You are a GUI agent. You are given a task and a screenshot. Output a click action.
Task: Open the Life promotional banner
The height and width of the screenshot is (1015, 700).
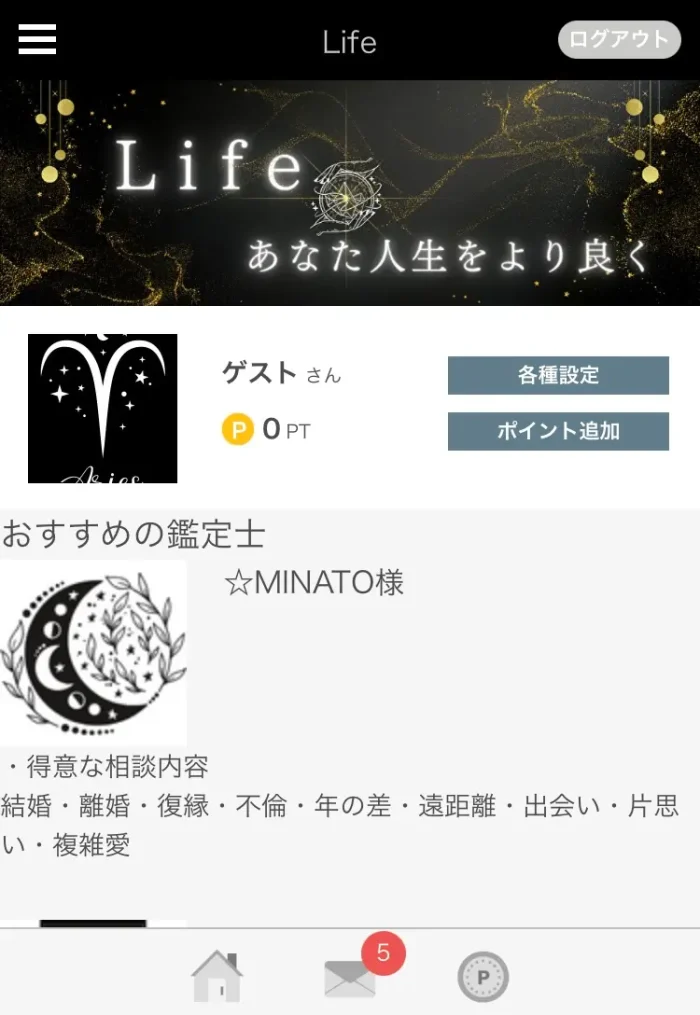tap(350, 193)
